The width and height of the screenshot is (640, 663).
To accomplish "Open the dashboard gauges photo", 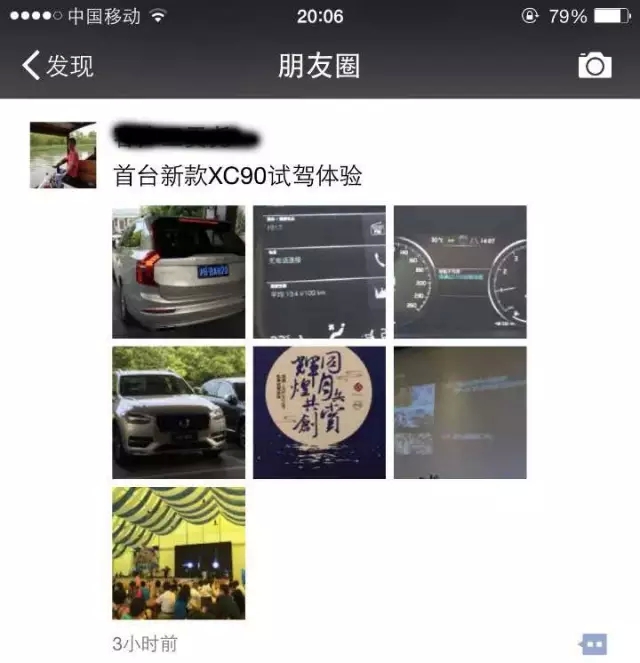I will (x=460, y=272).
